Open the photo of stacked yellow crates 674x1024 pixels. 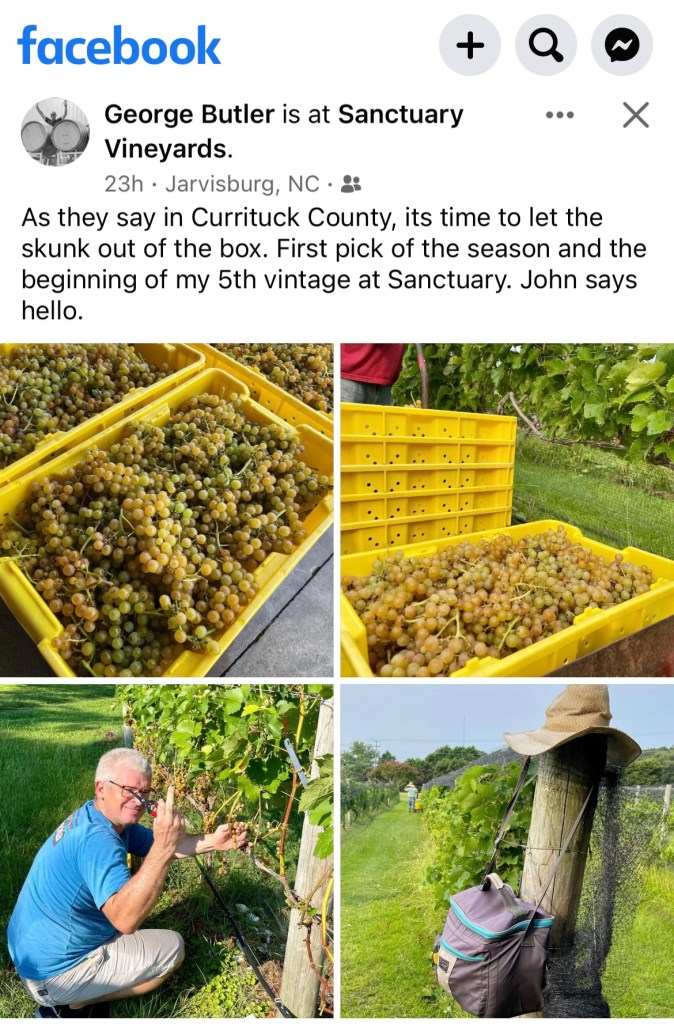(507, 510)
